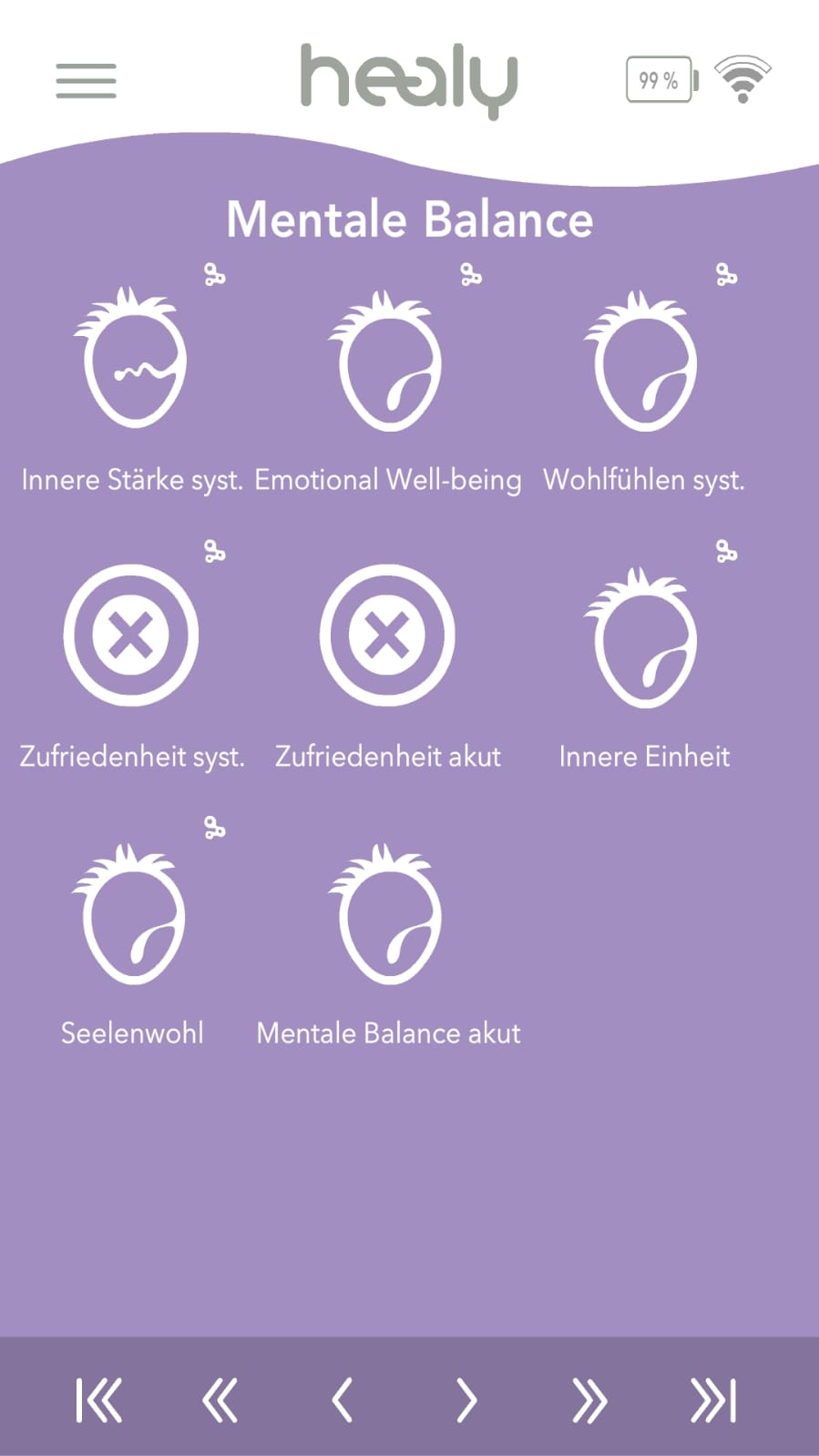Start Mentale Balance akut program
819x1456 pixels.
[388, 914]
